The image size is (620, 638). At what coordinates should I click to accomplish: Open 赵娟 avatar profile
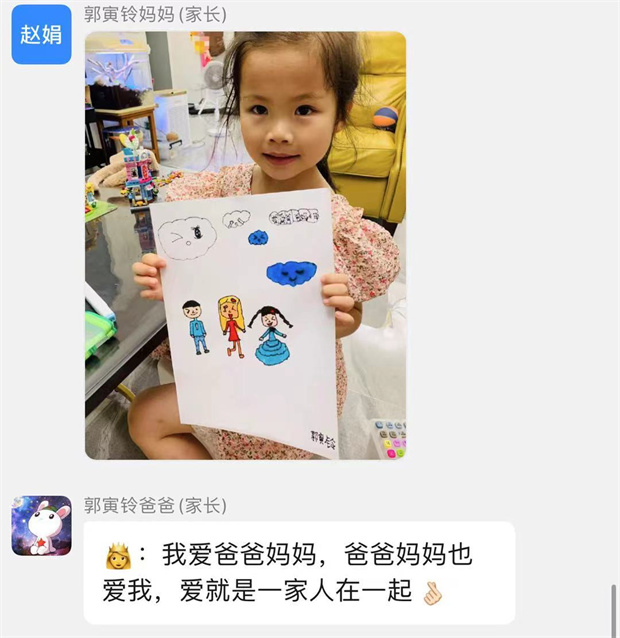(x=41, y=34)
